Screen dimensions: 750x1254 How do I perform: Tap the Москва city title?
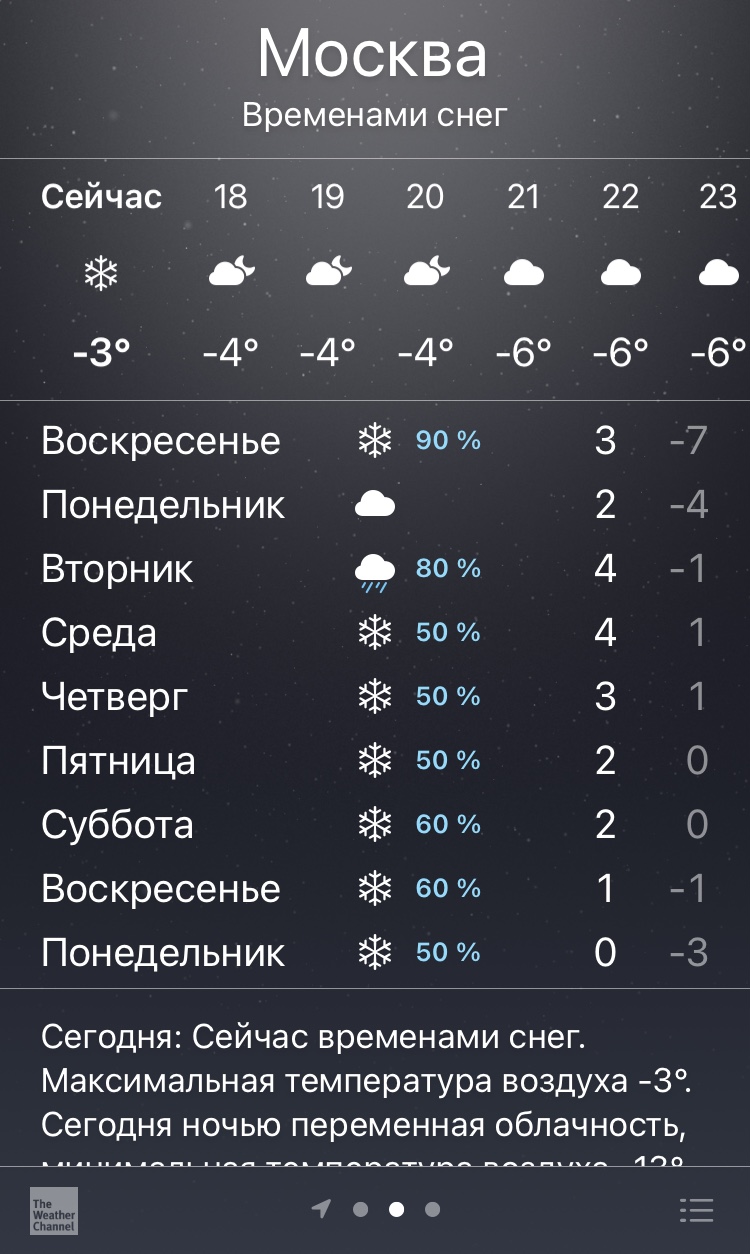coord(373,55)
